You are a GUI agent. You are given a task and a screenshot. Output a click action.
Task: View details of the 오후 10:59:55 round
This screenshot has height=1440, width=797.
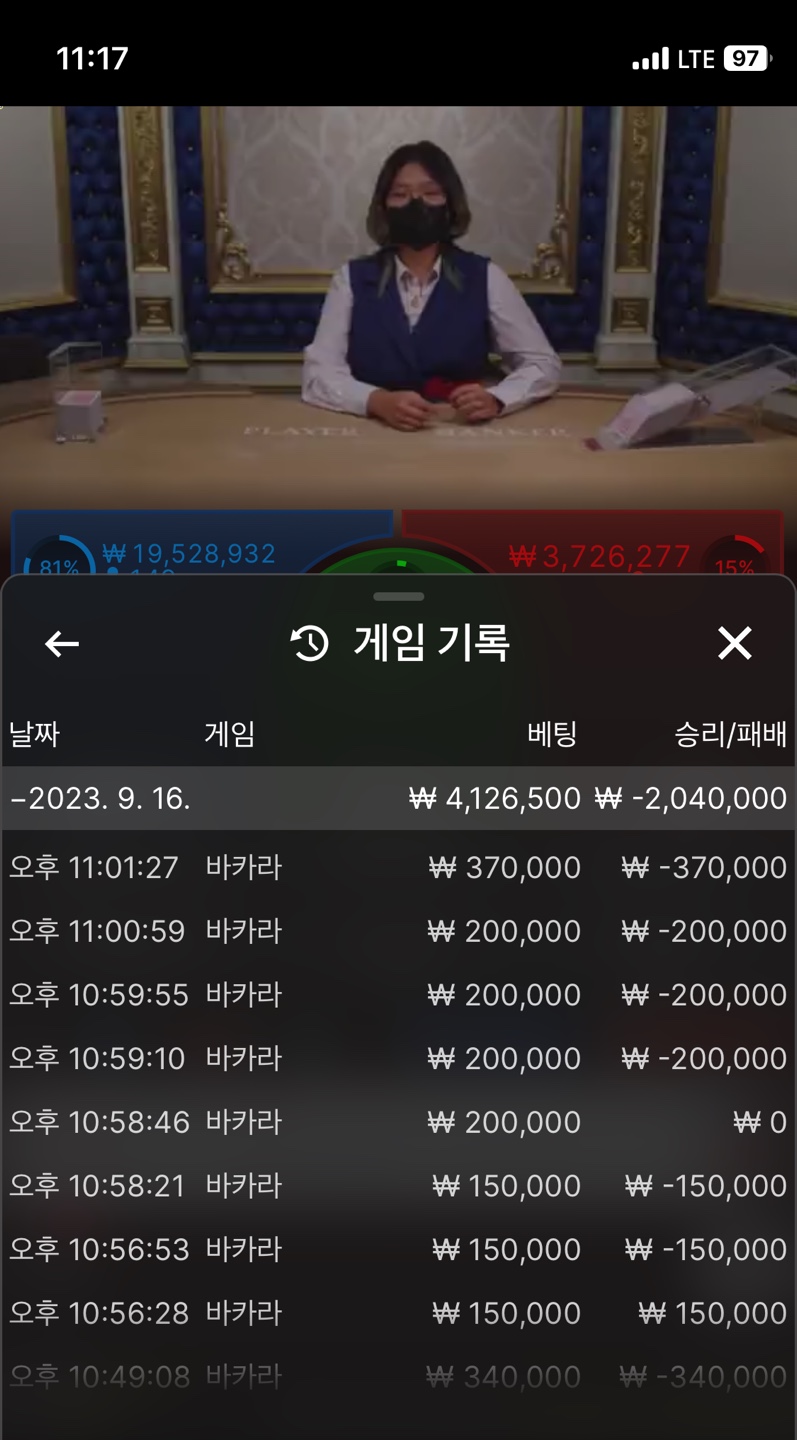coord(398,995)
